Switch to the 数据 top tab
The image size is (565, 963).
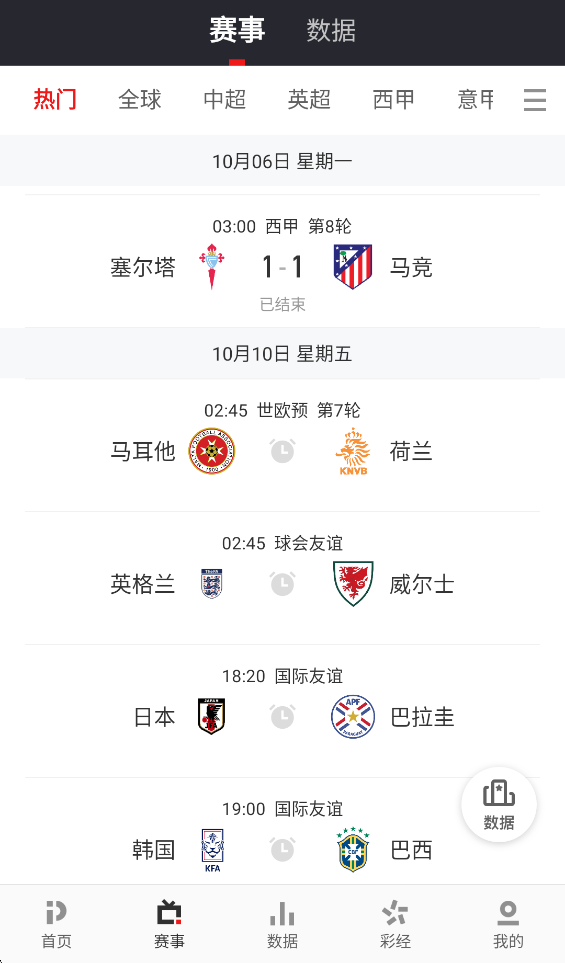coord(331,30)
